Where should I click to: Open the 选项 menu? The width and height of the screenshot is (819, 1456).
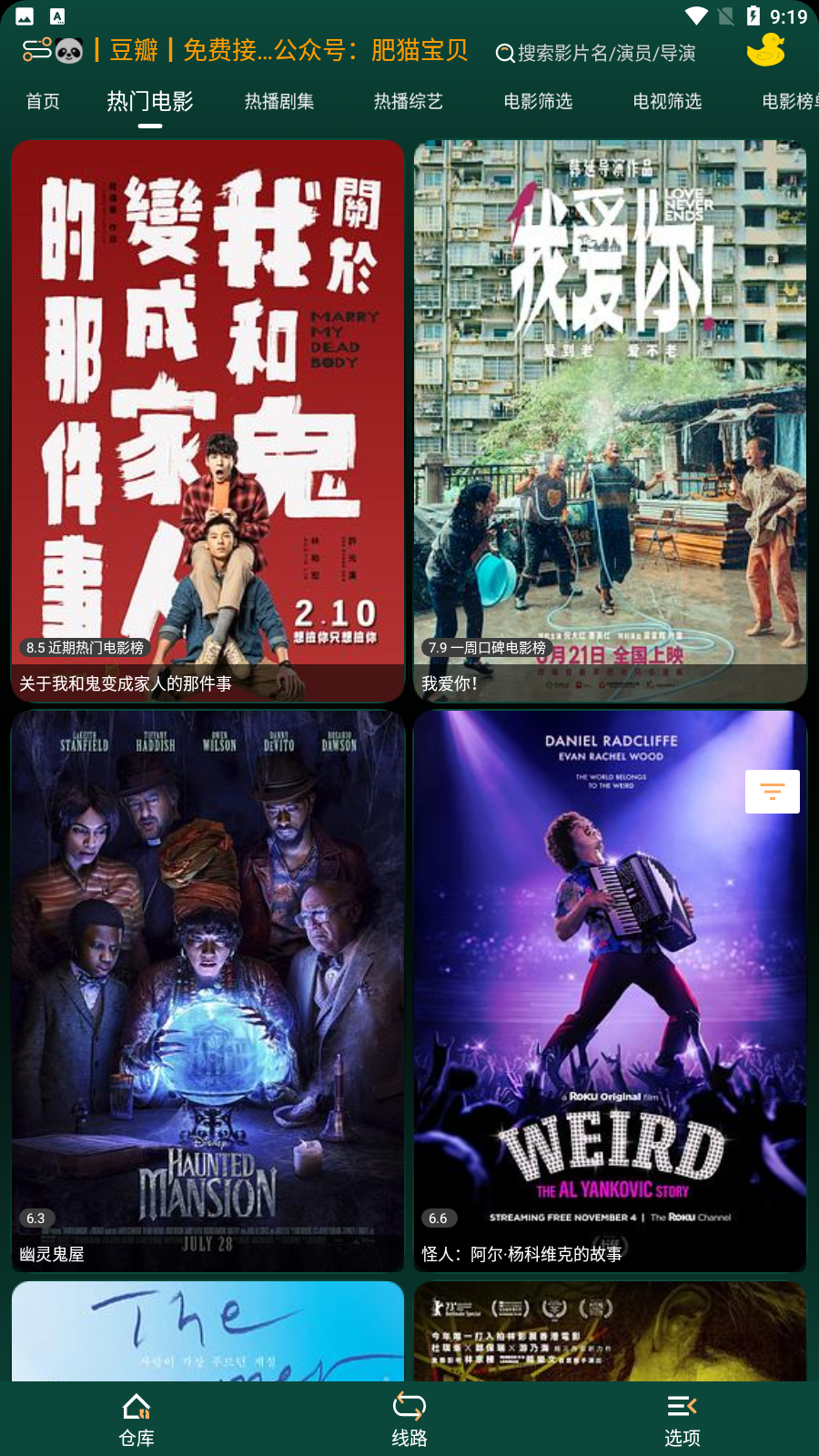coord(682,1418)
